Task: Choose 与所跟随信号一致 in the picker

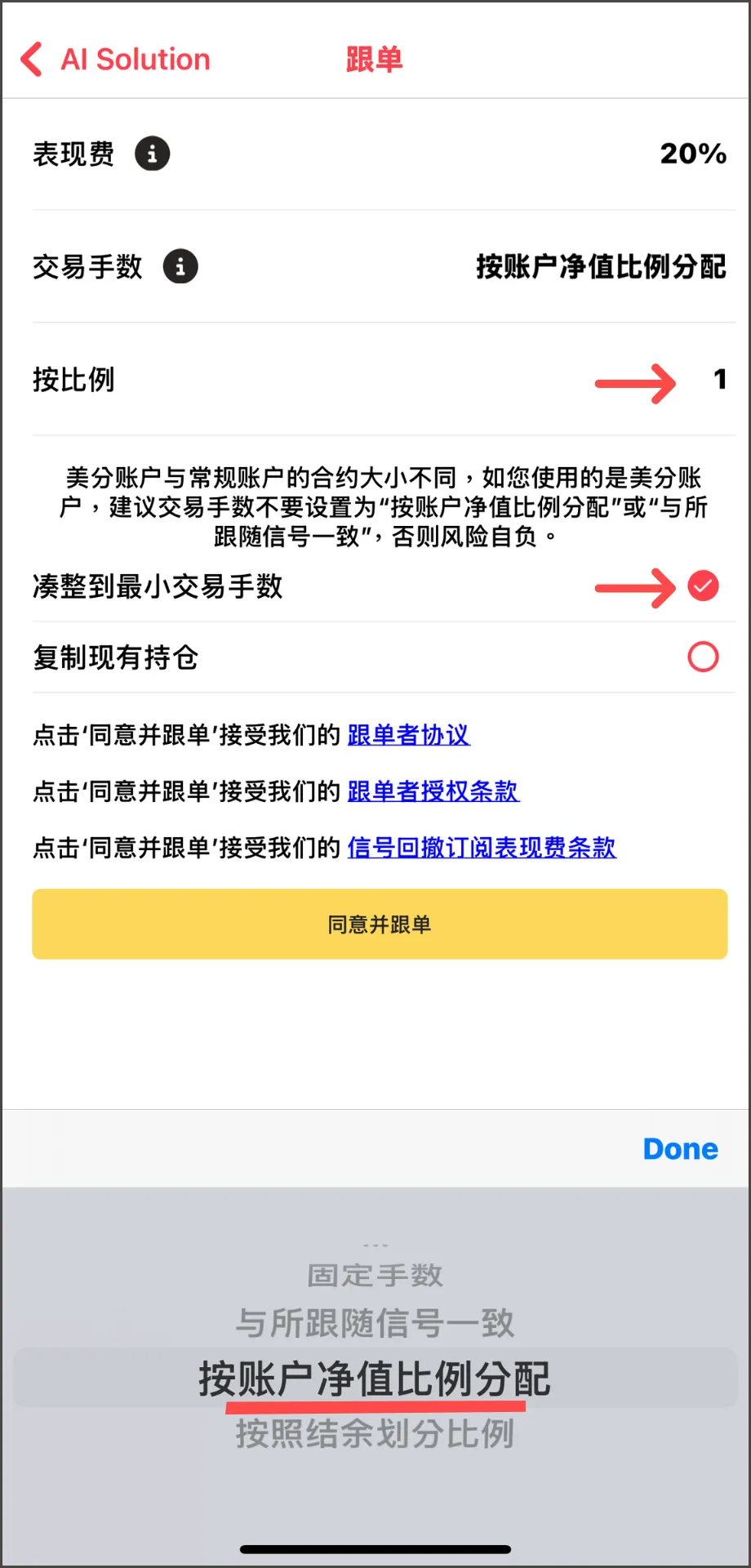Action: (375, 1323)
